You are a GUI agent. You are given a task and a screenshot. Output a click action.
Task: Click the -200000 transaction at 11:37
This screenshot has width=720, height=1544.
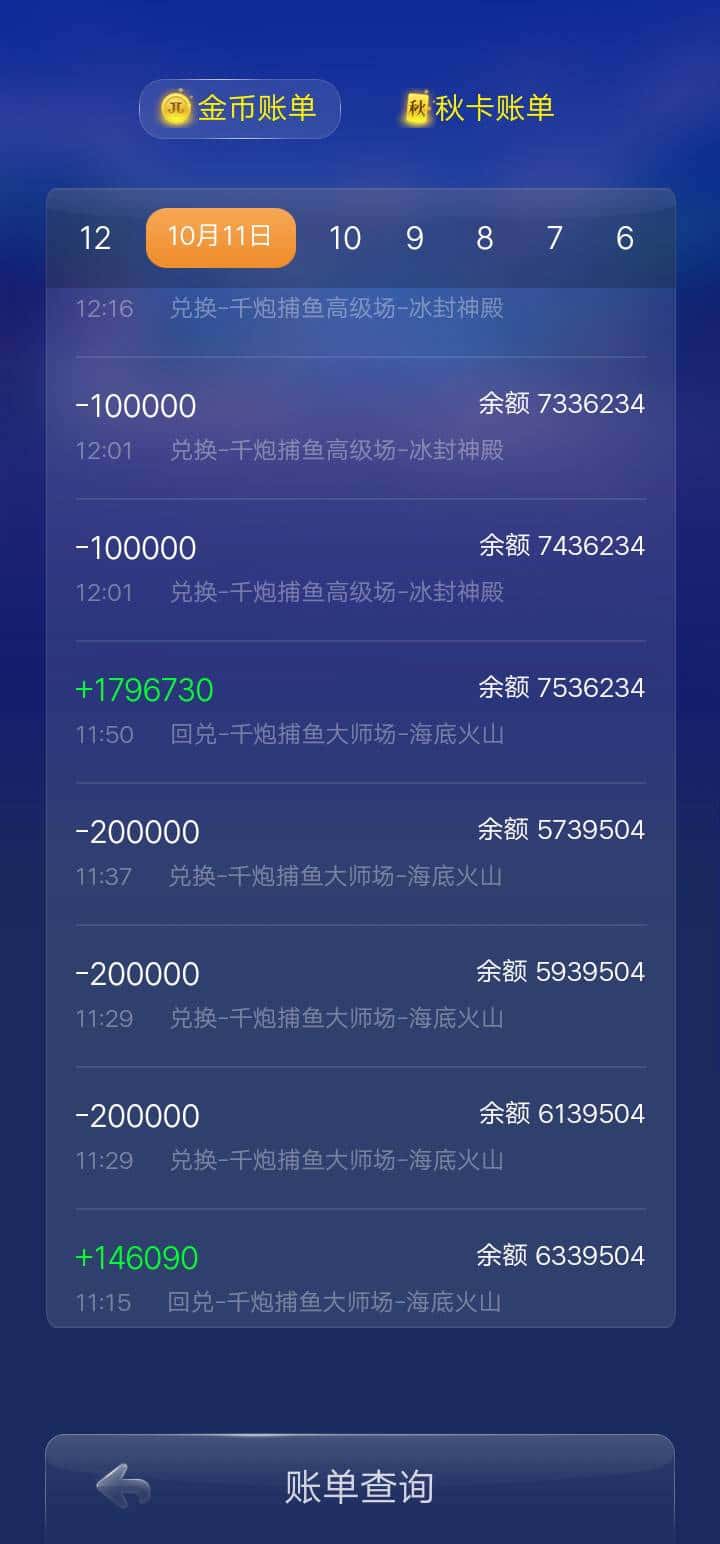(x=360, y=852)
